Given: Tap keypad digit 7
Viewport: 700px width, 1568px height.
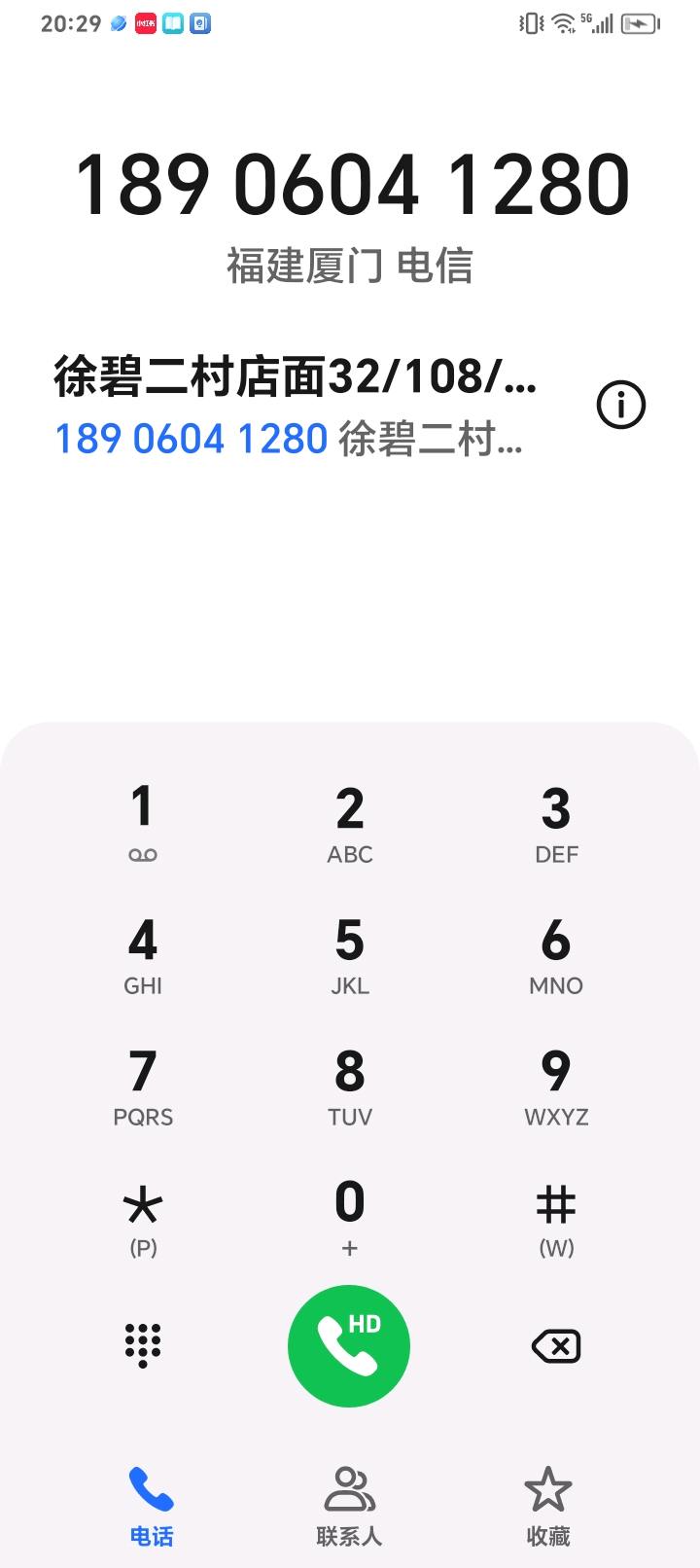Looking at the screenshot, I should (143, 1086).
